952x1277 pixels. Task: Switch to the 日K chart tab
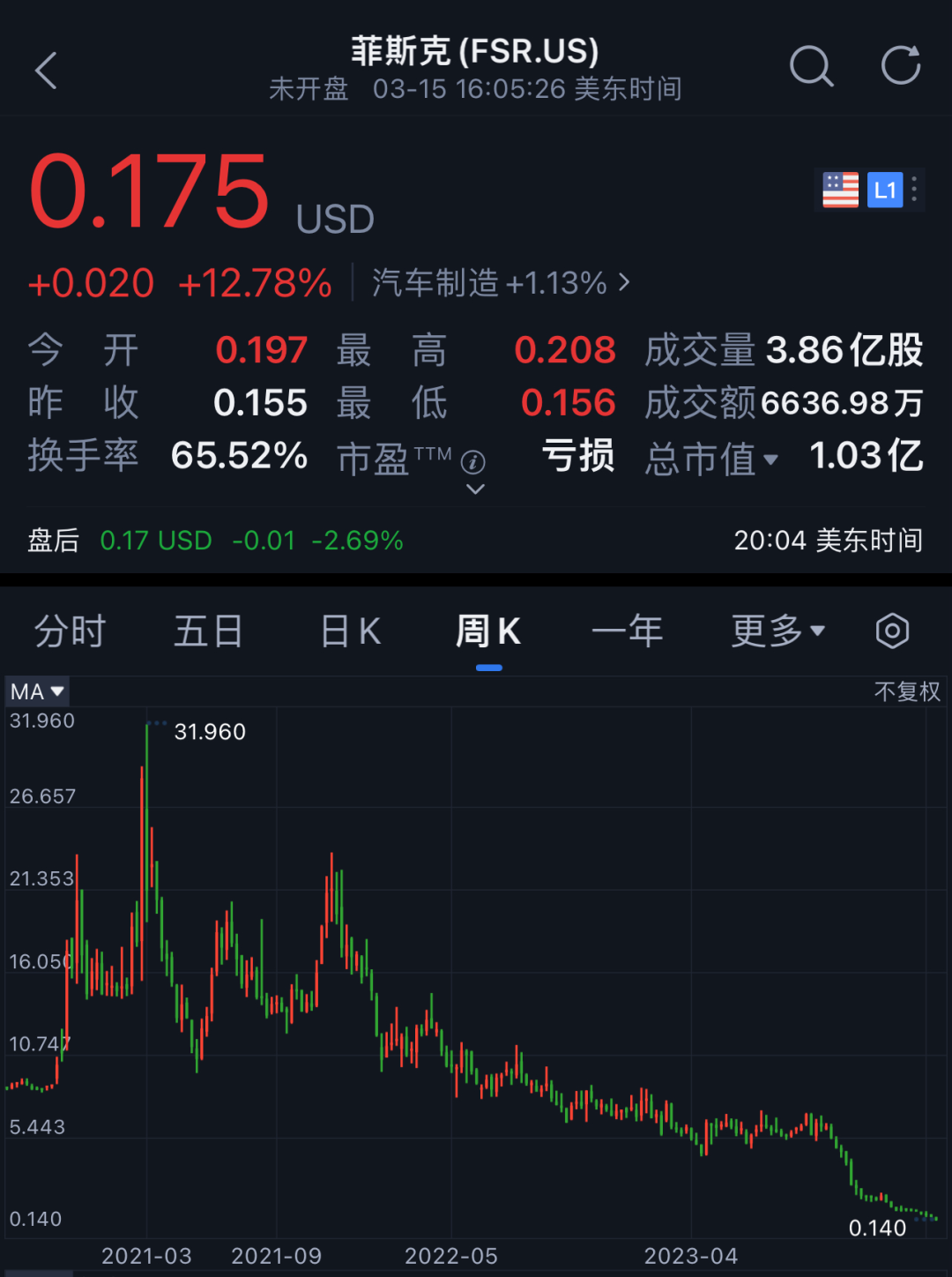tap(350, 631)
